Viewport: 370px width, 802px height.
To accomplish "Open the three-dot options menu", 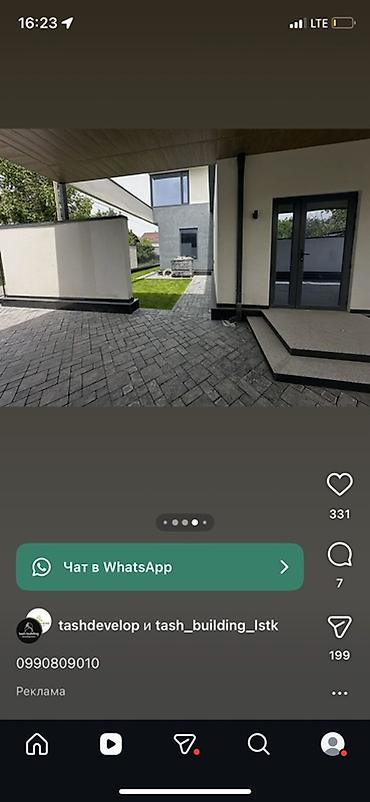I will click(340, 693).
